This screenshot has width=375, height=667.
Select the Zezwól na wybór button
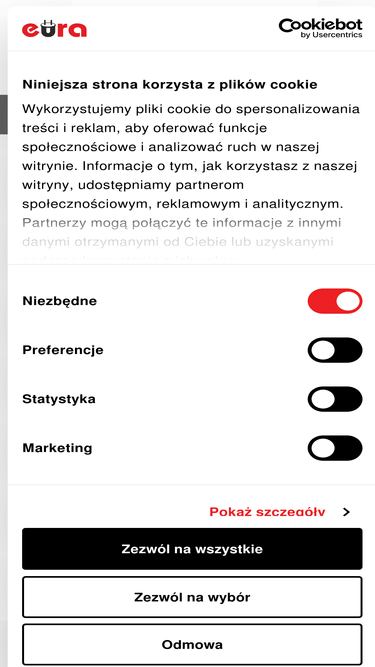coord(192,597)
